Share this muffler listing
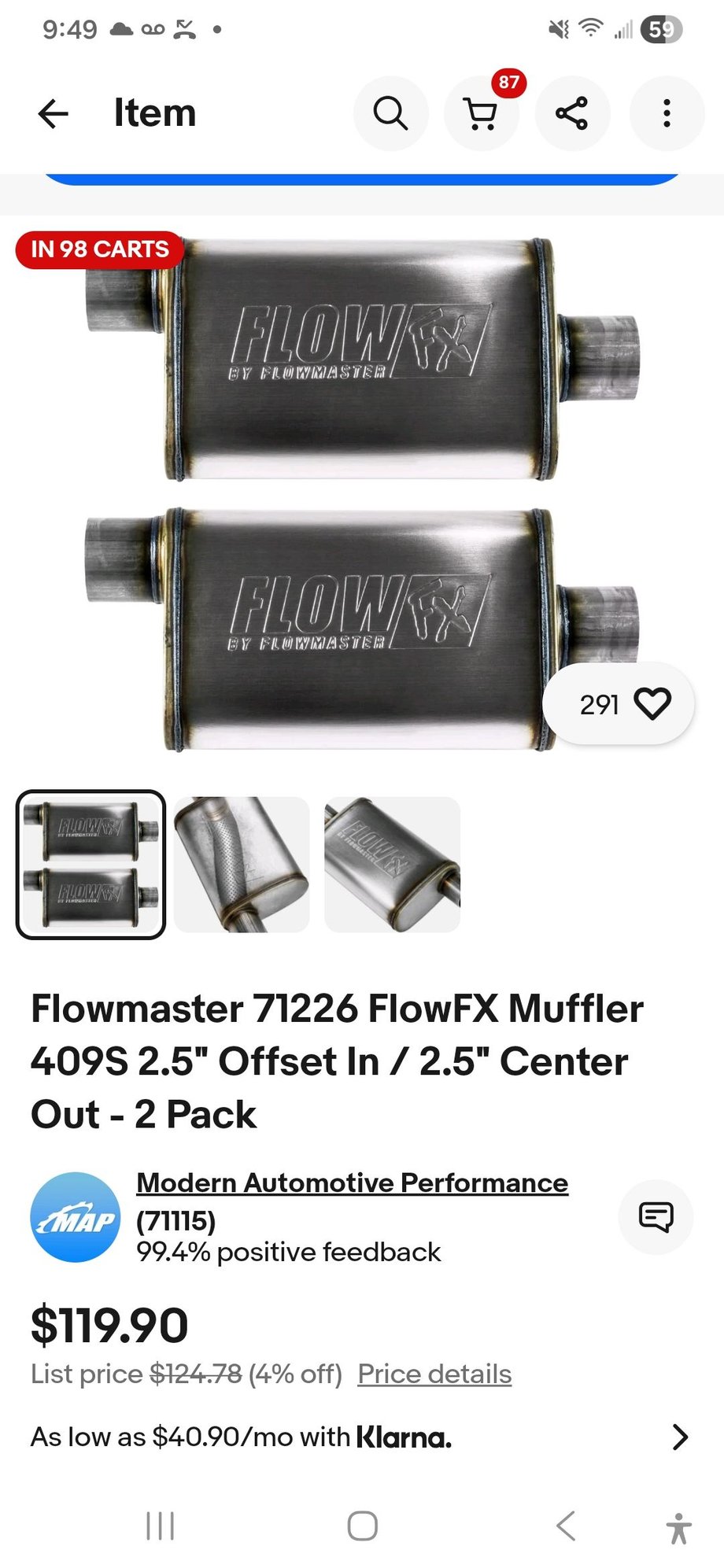 coord(572,113)
